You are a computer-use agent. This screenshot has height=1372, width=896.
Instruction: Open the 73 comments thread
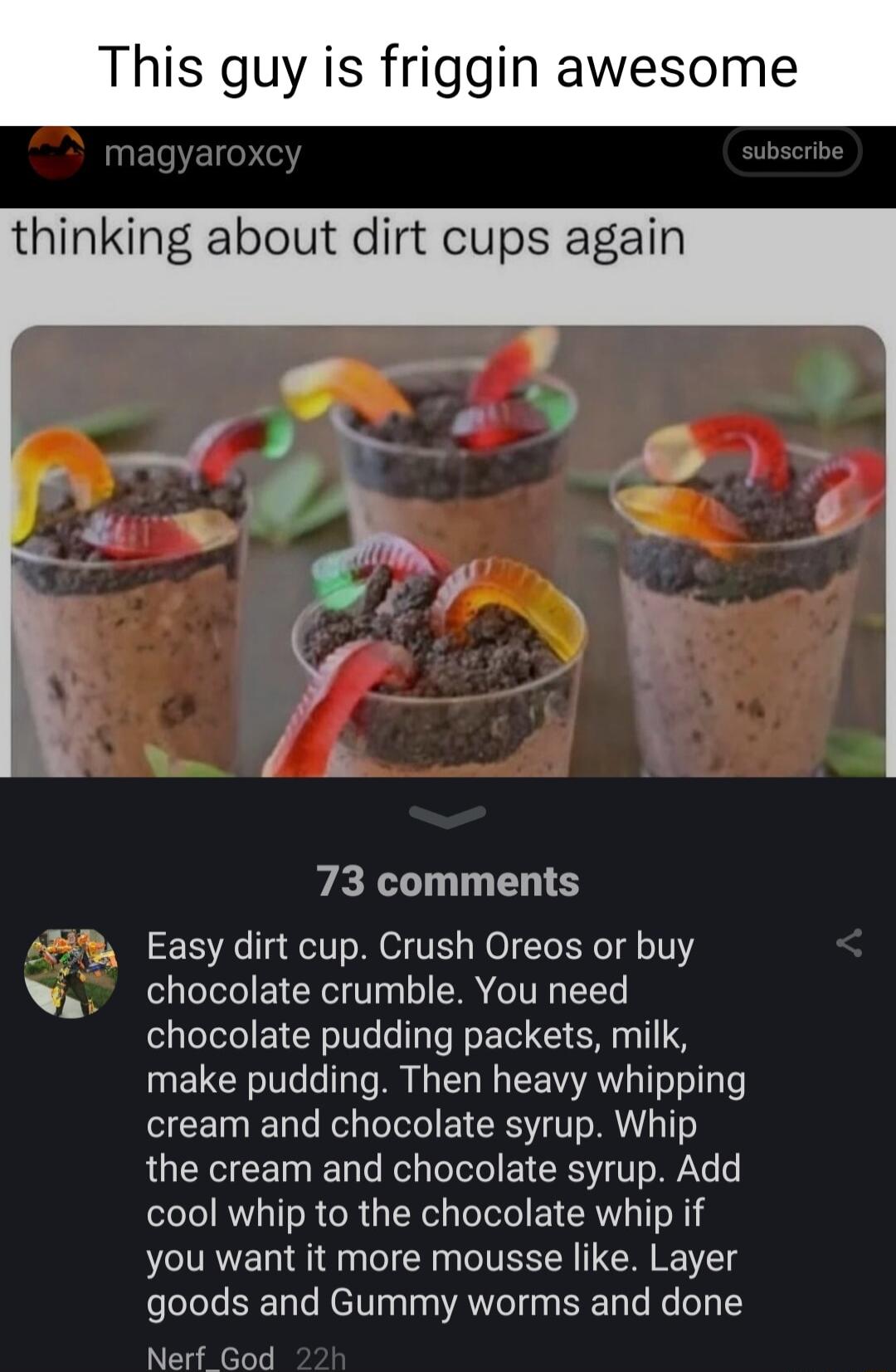pyautogui.click(x=448, y=882)
